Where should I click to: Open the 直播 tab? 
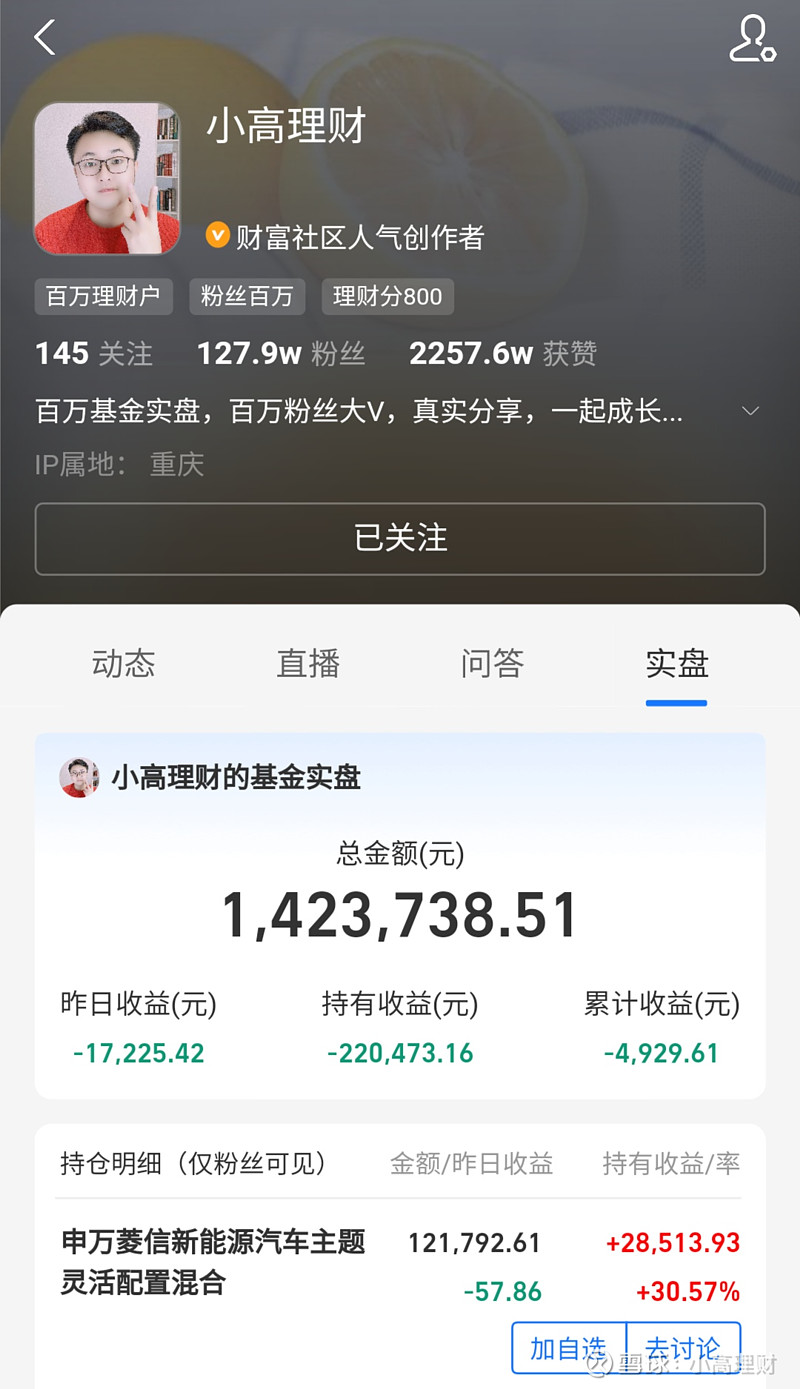[x=308, y=663]
